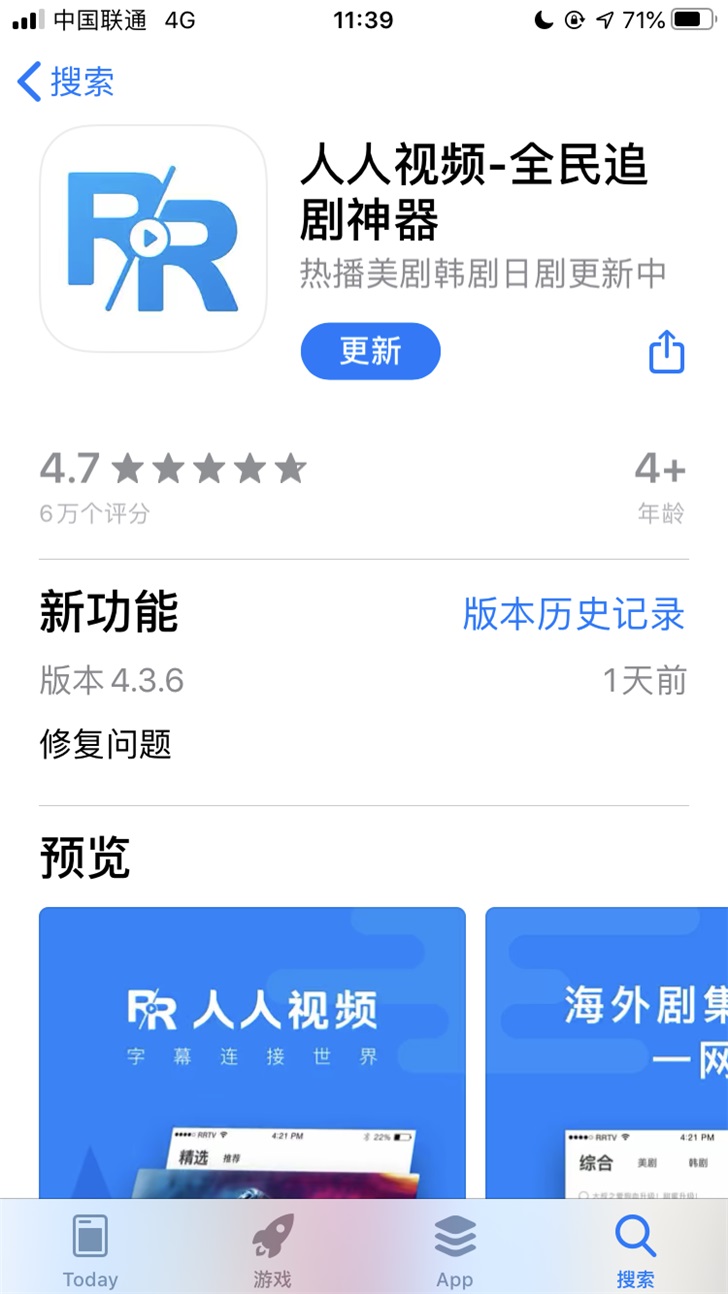Switch to the App tab
The height and width of the screenshot is (1294, 728).
(454, 1250)
